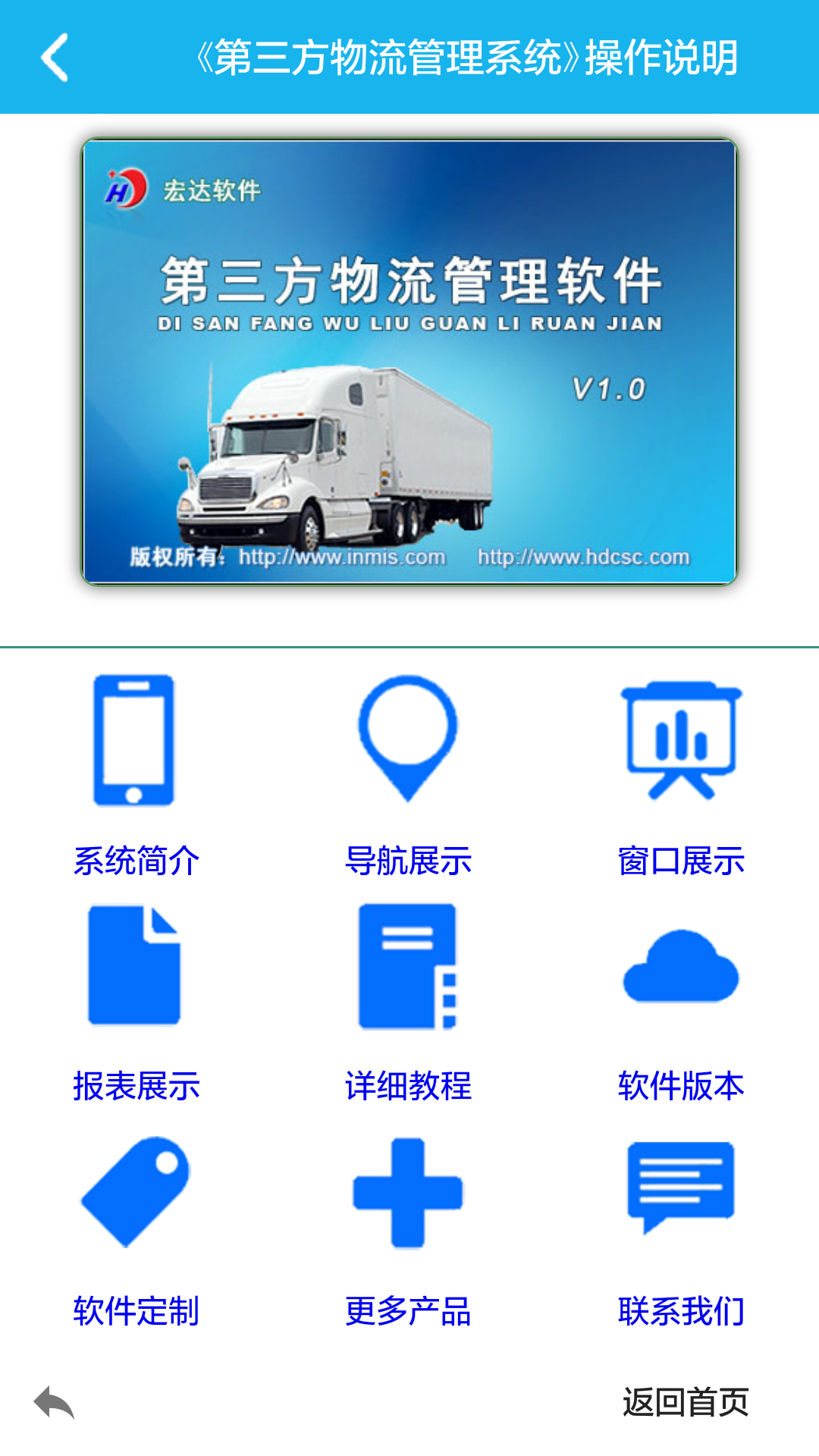Tap the gray reply arrow at bottom
This screenshot has height=1456, width=819.
tap(55, 1401)
